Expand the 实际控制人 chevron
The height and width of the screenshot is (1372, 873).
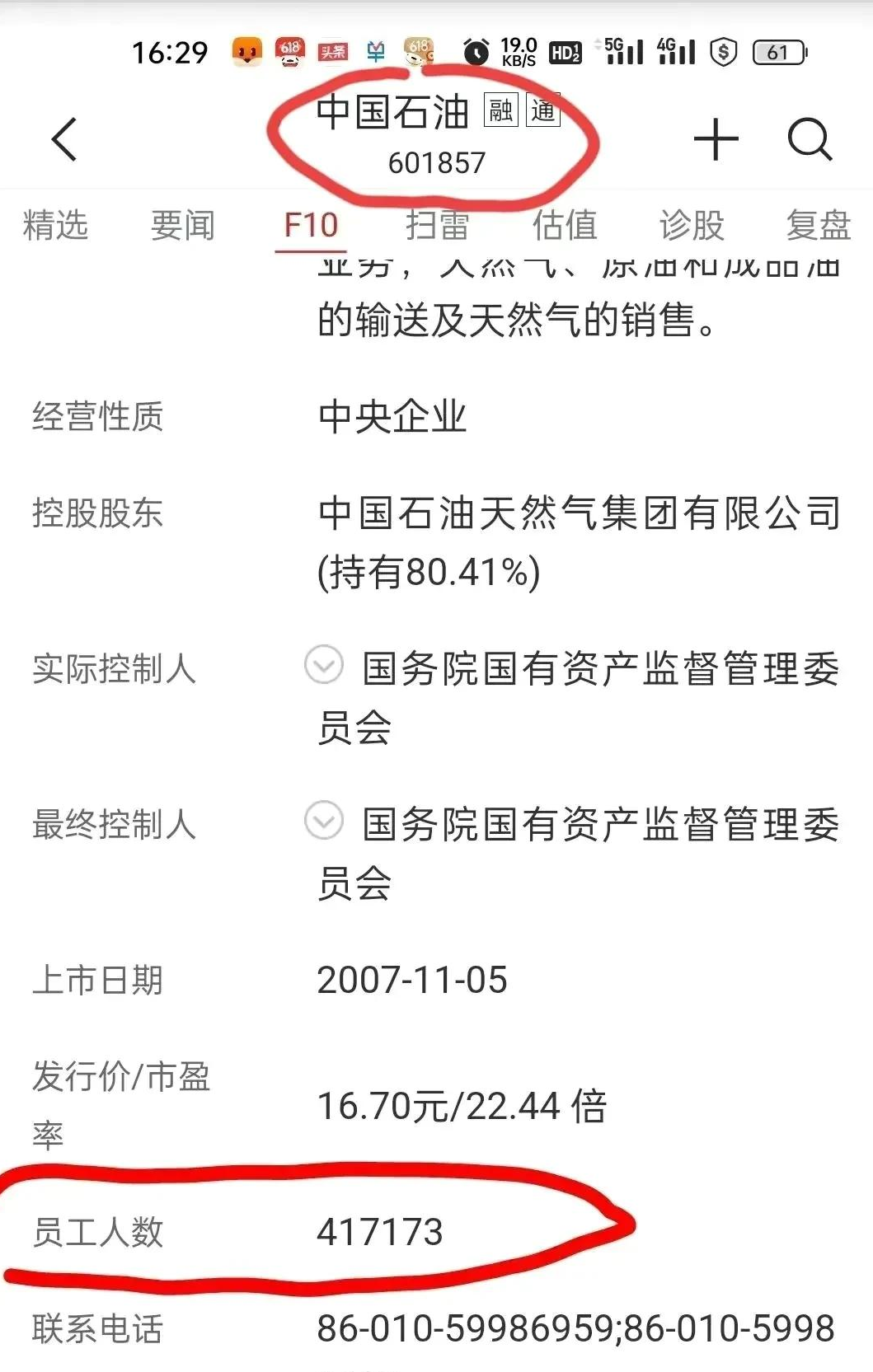tap(324, 665)
